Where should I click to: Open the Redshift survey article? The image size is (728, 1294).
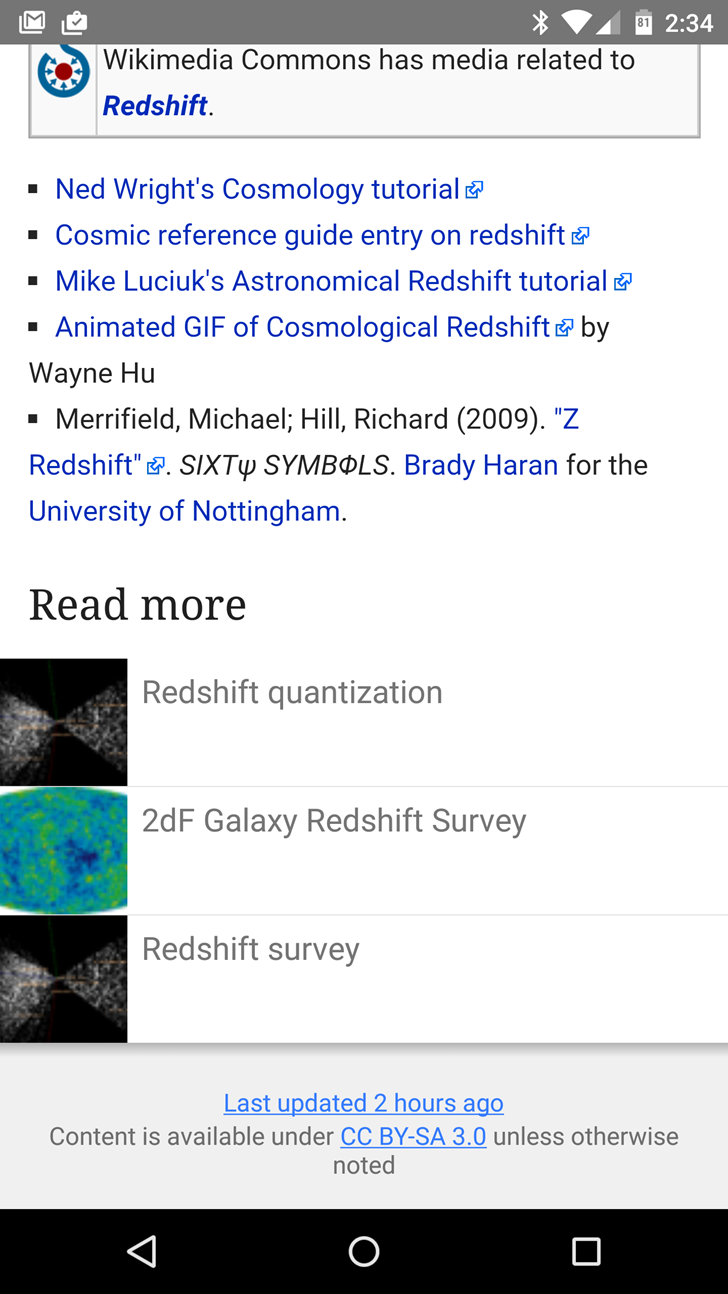coord(250,948)
